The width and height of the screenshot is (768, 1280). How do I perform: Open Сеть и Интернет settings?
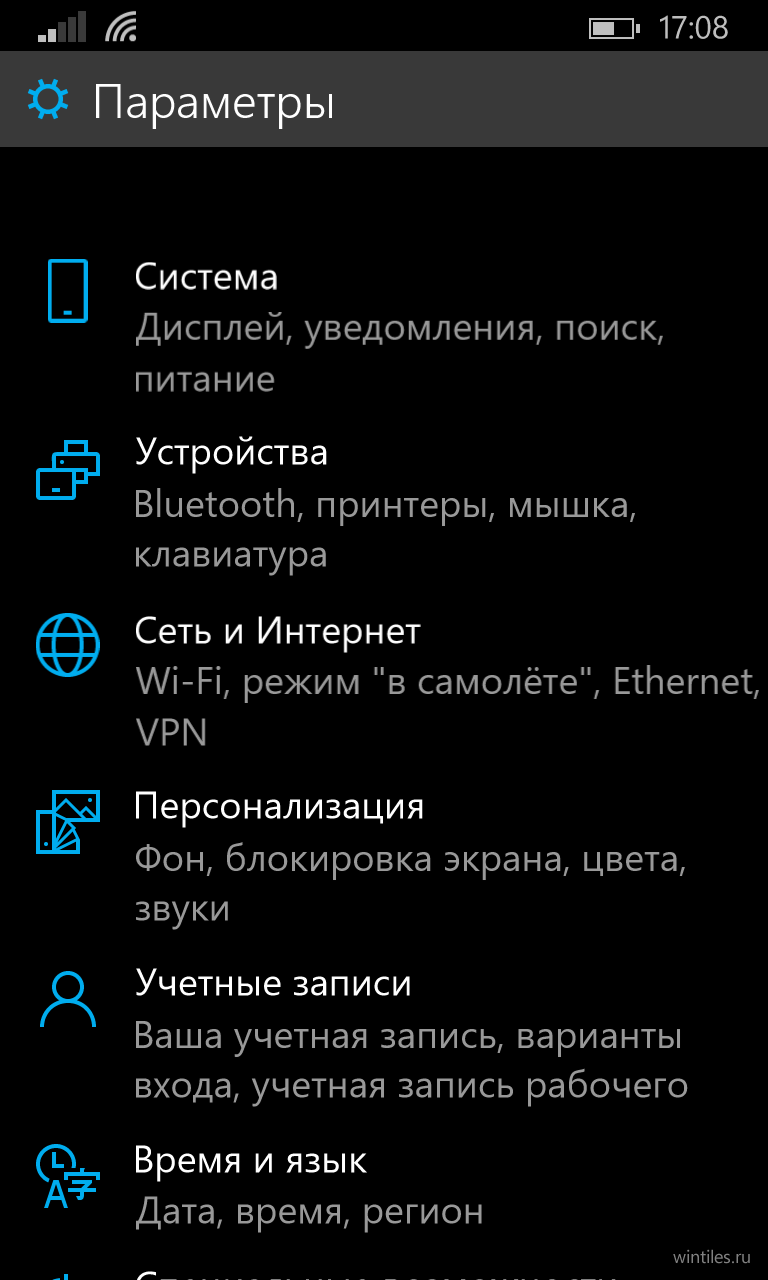pyautogui.click(x=384, y=680)
